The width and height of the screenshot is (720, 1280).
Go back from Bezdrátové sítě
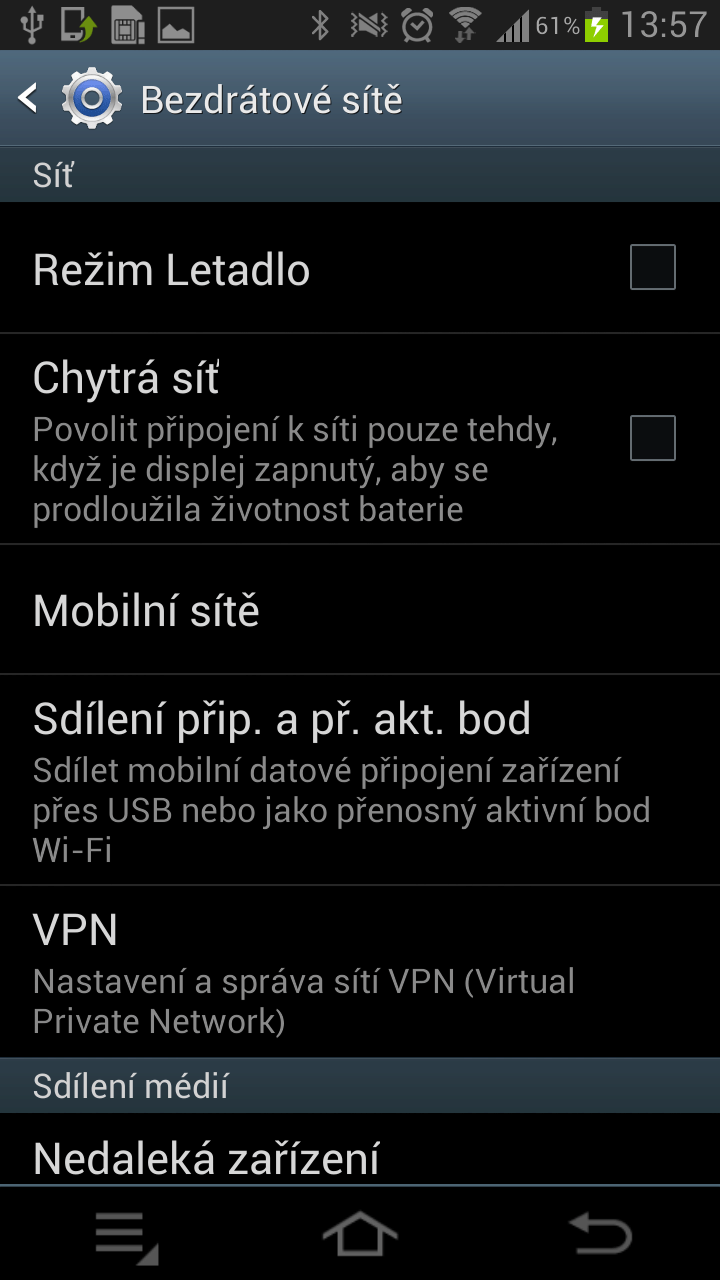[68, 99]
